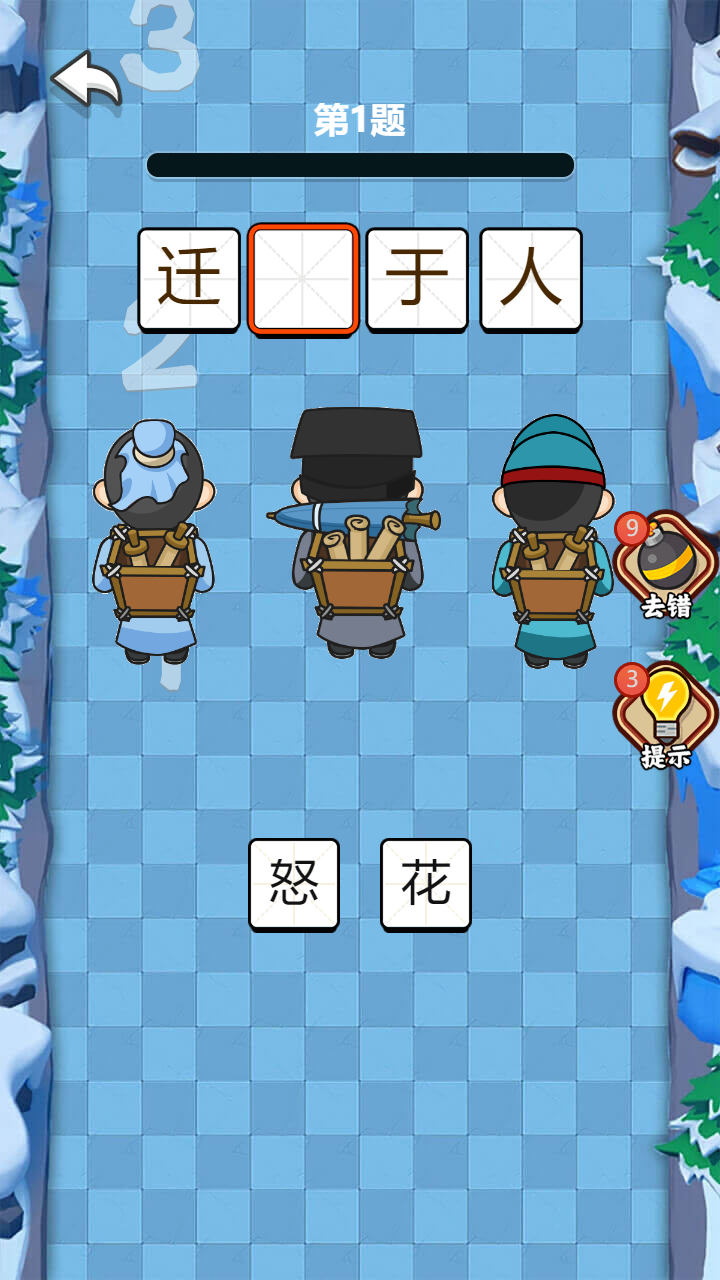Get a hint with the 提示 lightbulb
This screenshot has width=720, height=1280.
coord(666,714)
